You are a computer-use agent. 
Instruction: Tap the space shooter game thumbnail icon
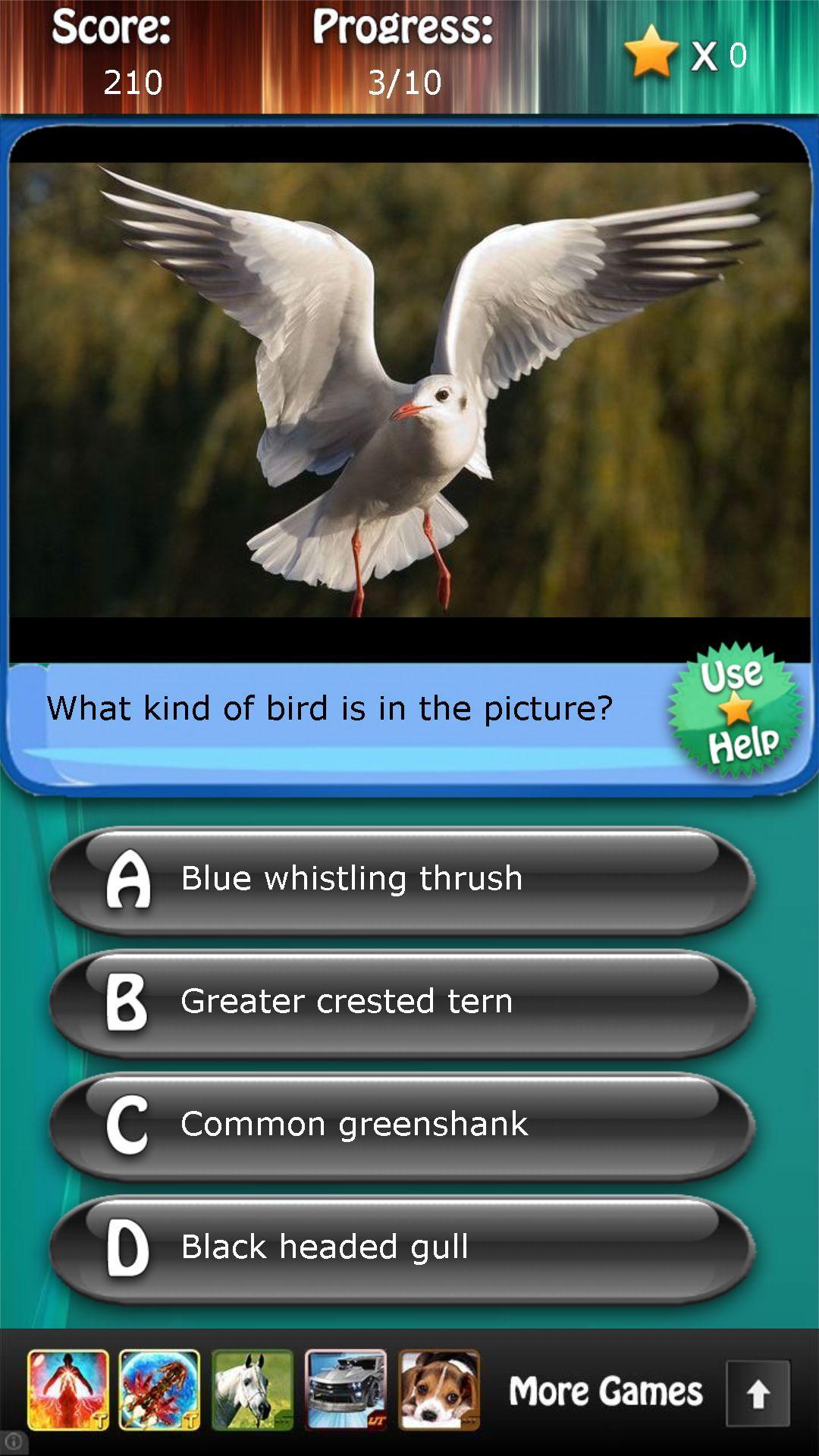point(158,1390)
